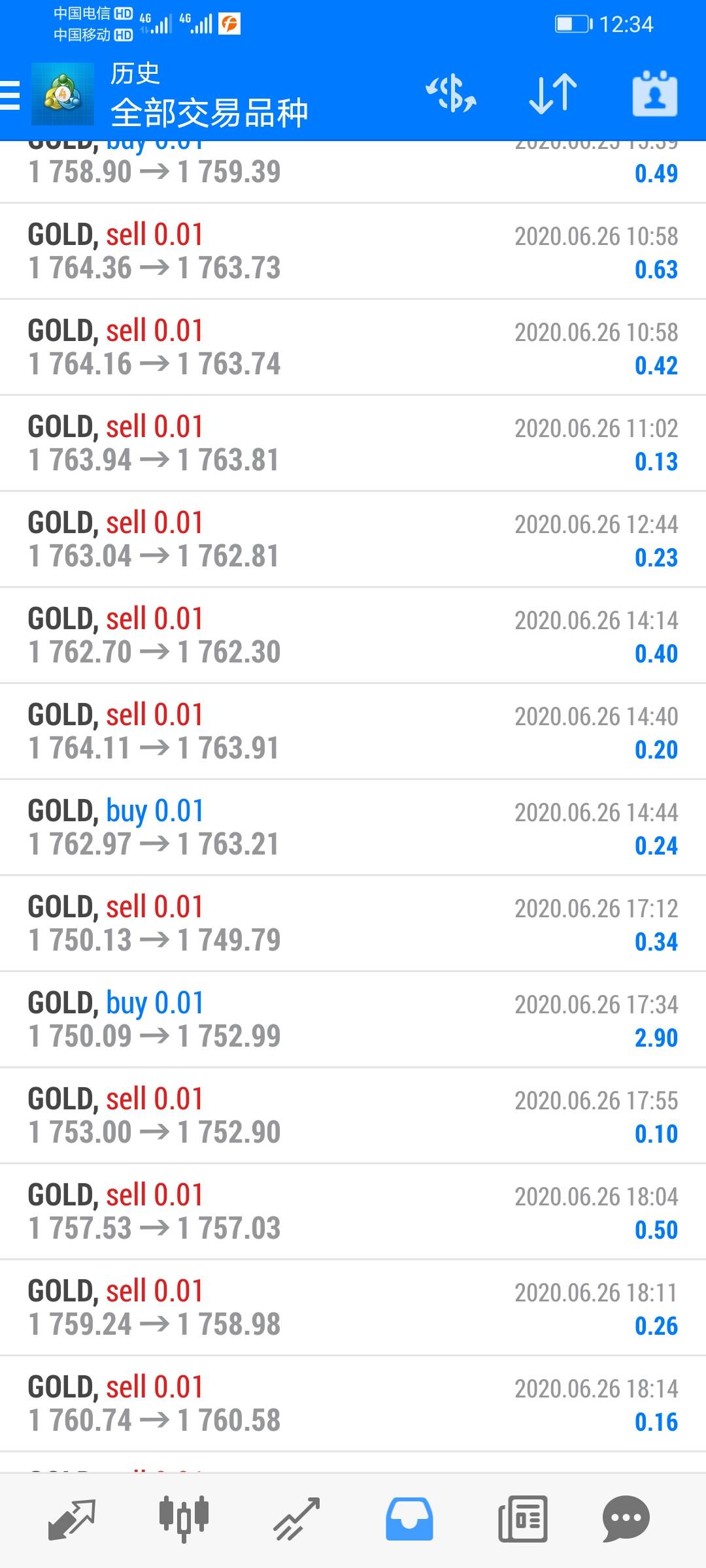Open the hamburger drawer menu
The height and width of the screenshot is (1568, 706).
[10, 95]
